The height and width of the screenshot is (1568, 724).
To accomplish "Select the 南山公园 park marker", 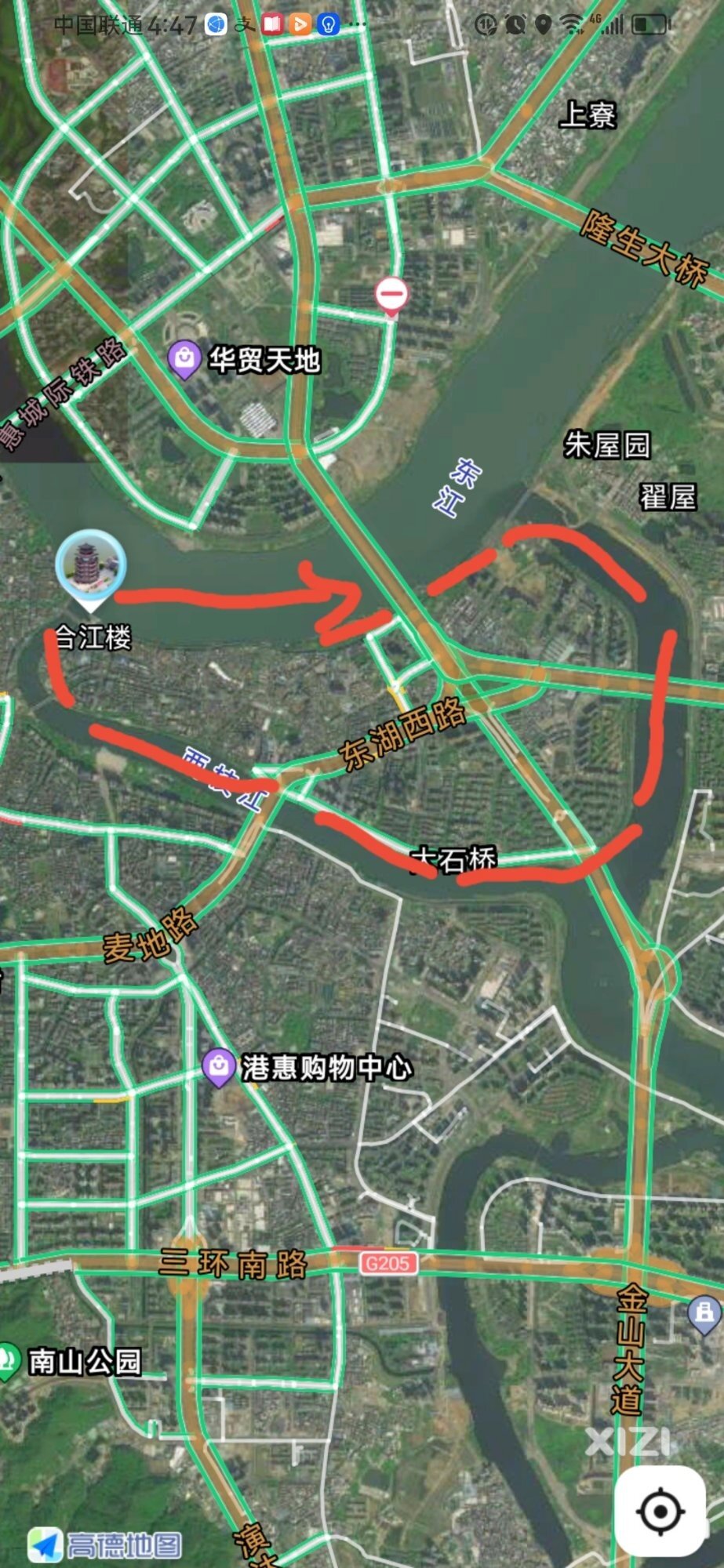I will tap(8, 1360).
